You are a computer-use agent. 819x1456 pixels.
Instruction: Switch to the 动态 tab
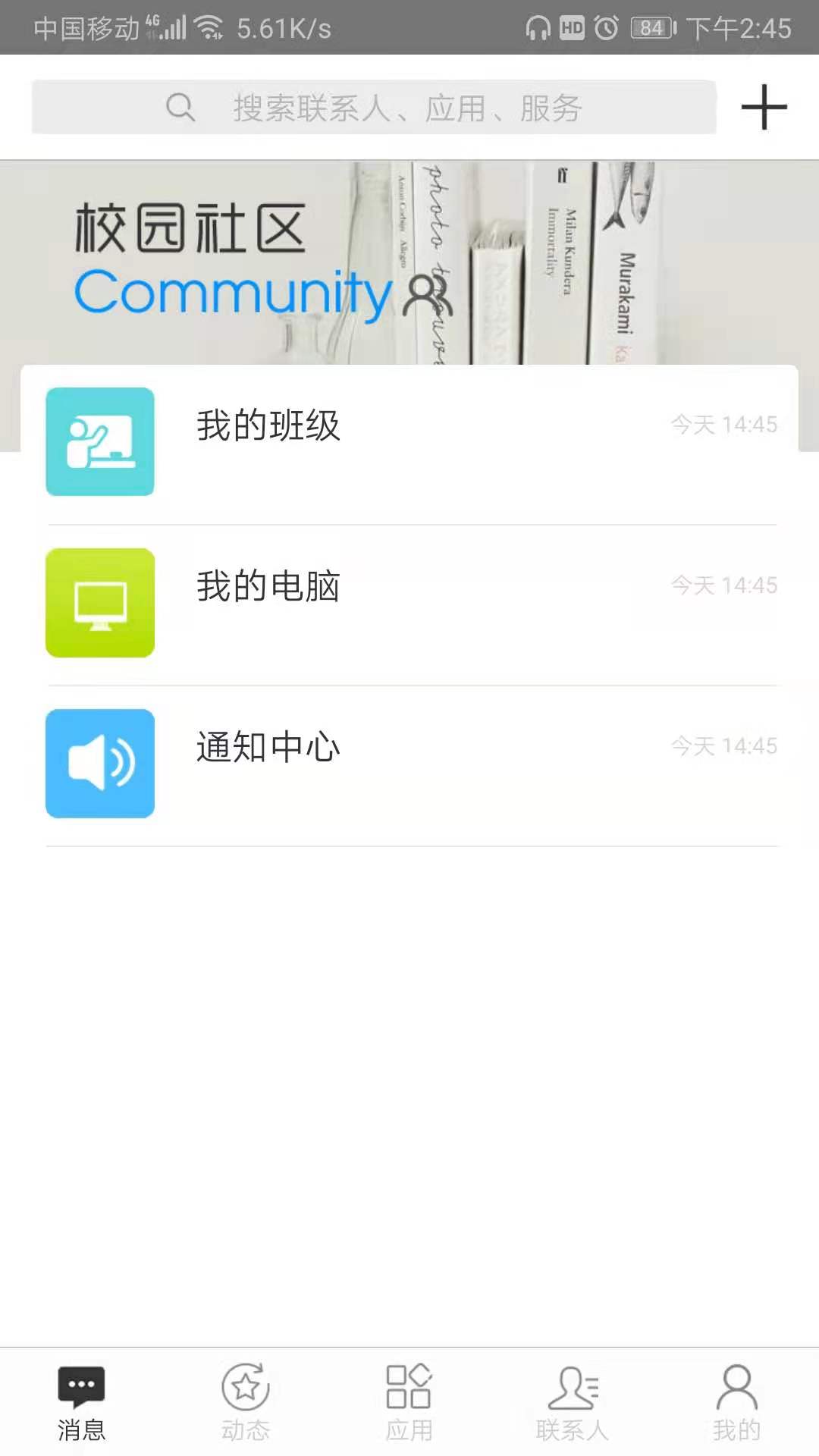point(245,1402)
